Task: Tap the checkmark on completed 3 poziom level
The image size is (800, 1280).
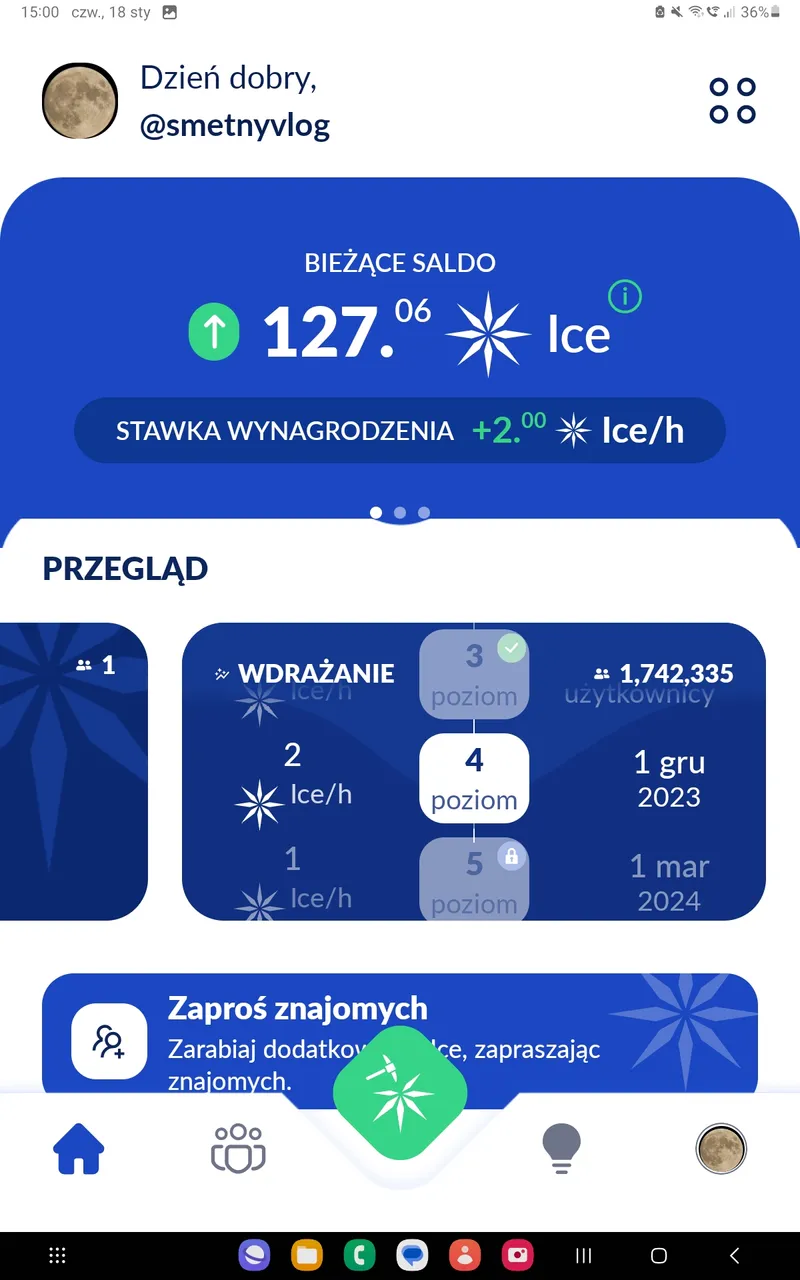Action: tap(512, 648)
